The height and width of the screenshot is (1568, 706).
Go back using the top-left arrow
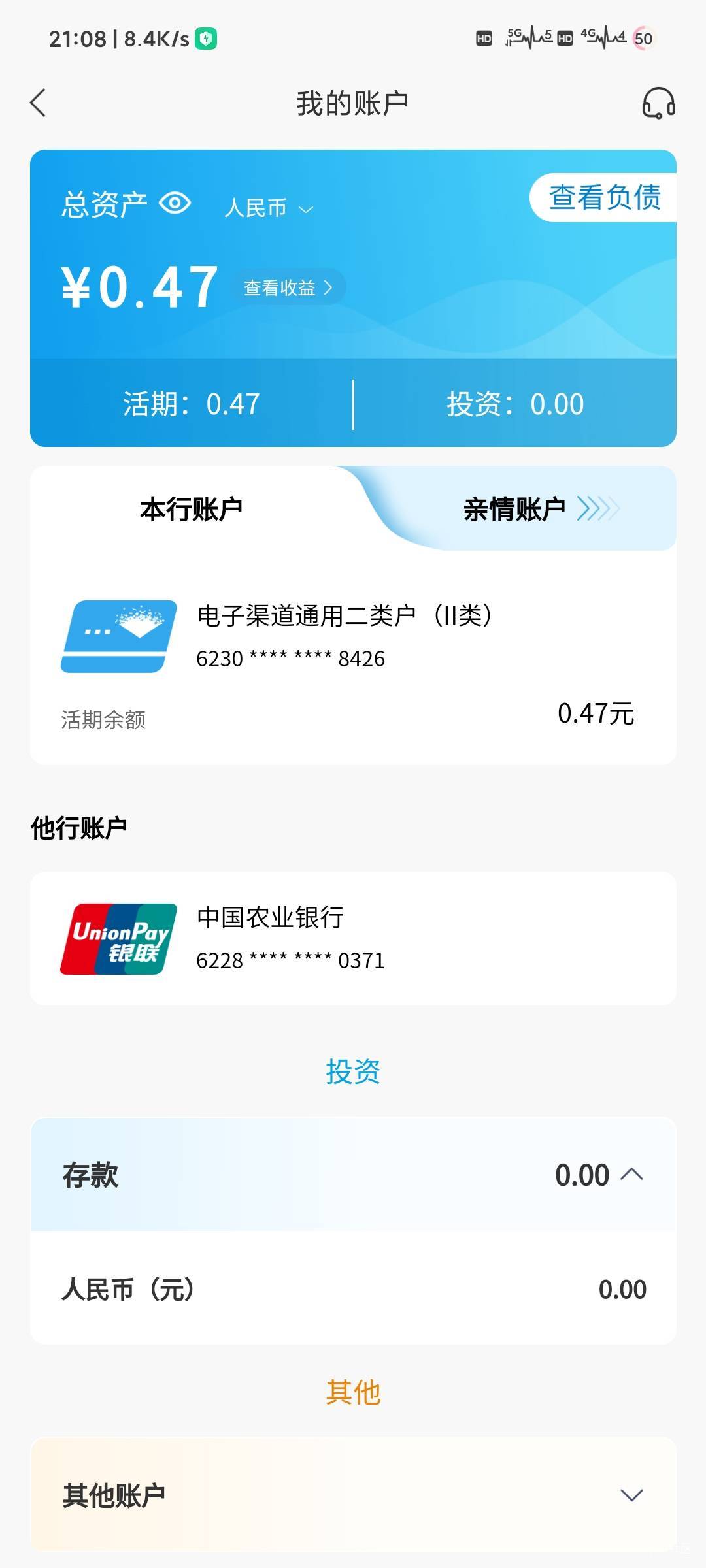[38, 103]
